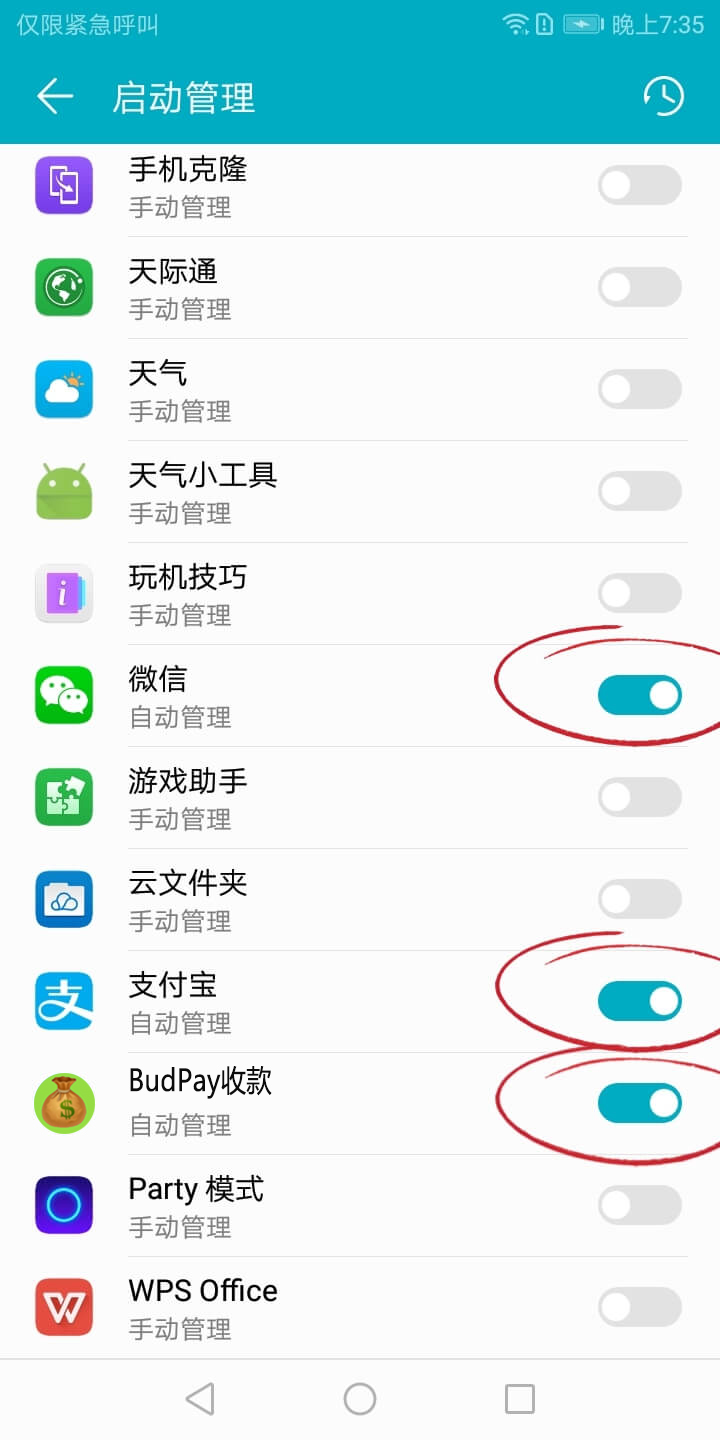The image size is (720, 1440).
Task: Turn on the 天气 switch
Action: 639,389
